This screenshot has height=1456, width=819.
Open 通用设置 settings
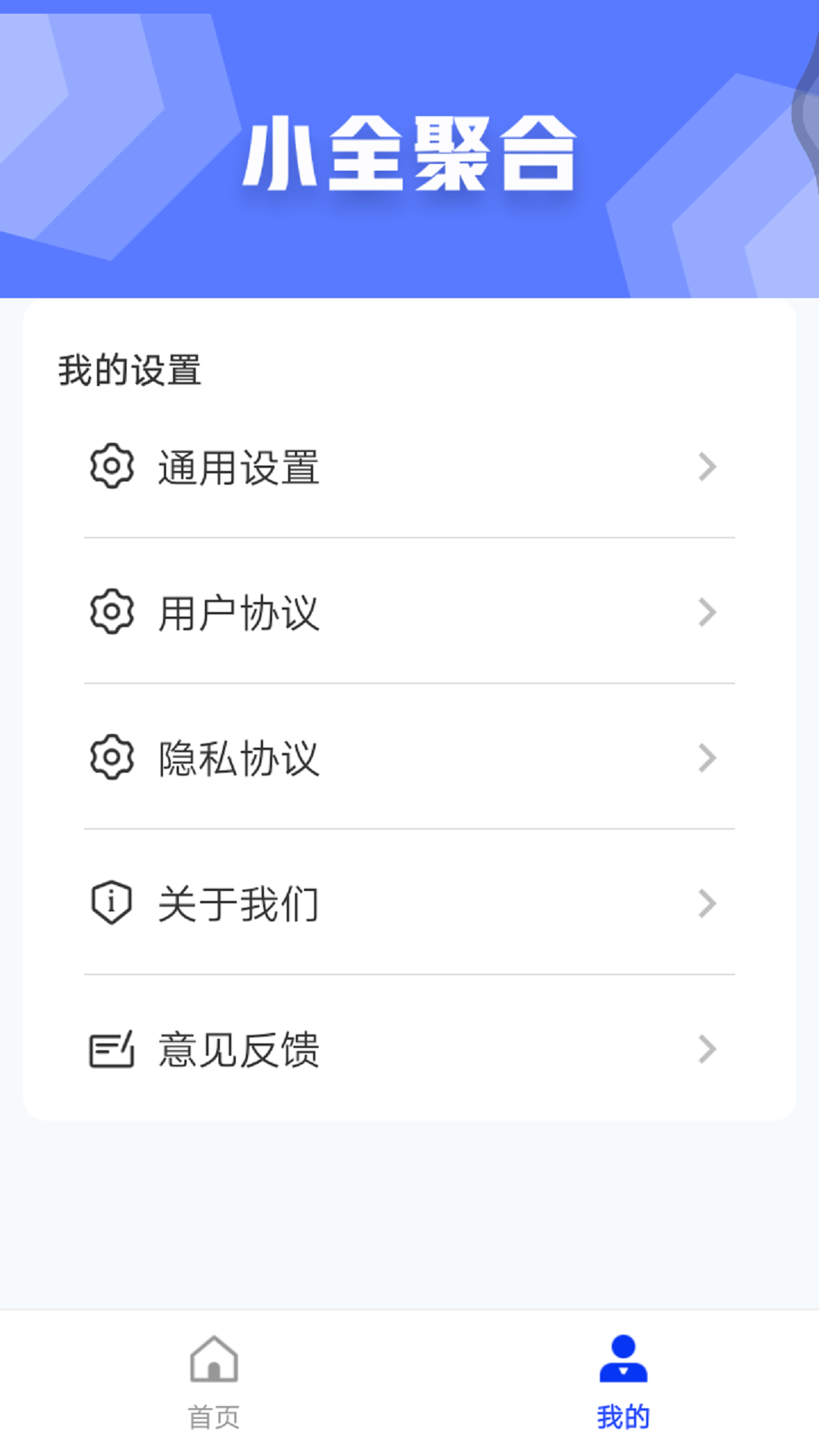[x=237, y=469]
